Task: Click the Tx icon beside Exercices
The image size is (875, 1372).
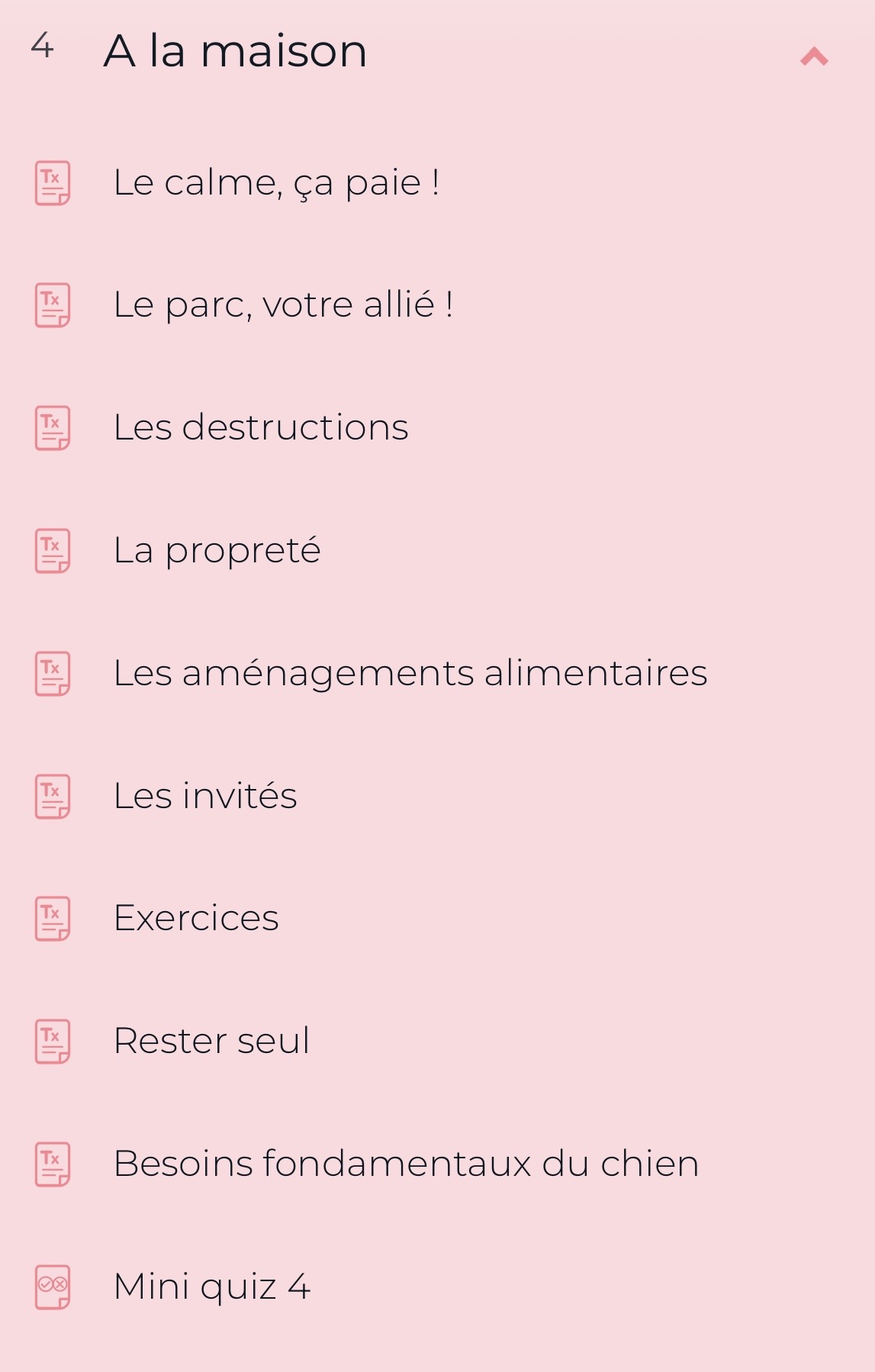Action: tap(52, 919)
